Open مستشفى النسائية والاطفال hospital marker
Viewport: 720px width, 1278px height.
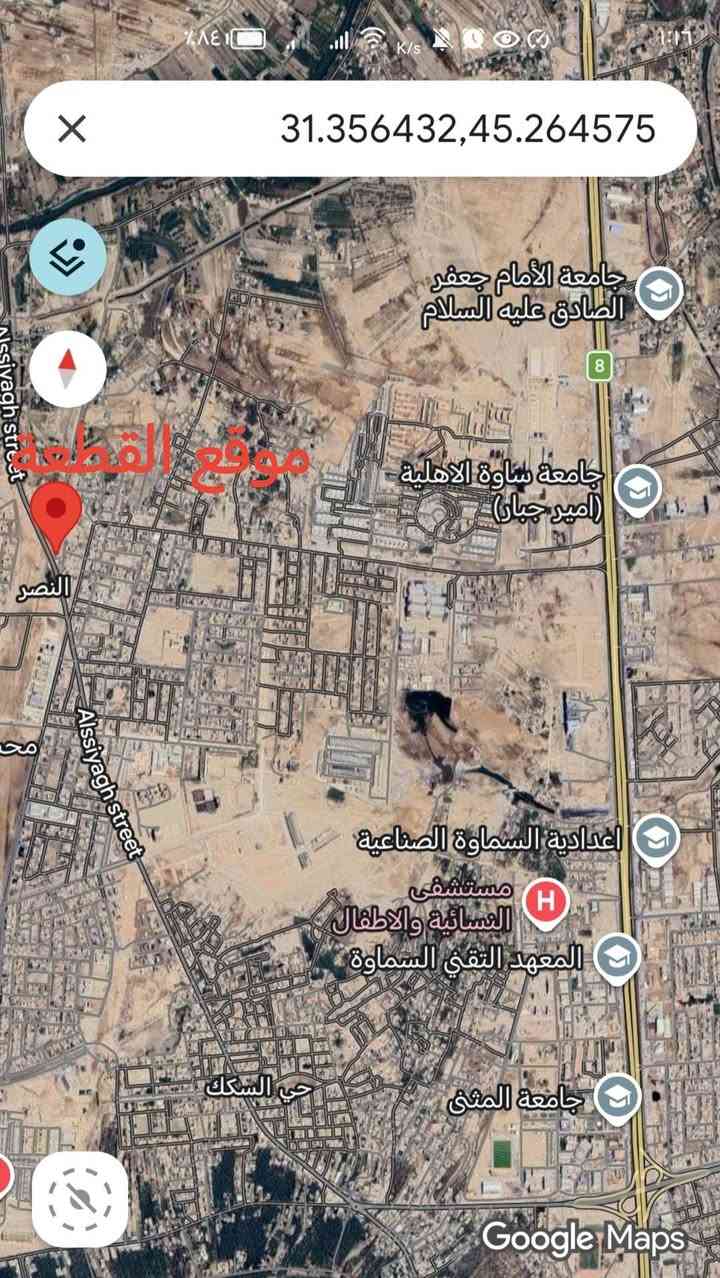click(x=547, y=900)
